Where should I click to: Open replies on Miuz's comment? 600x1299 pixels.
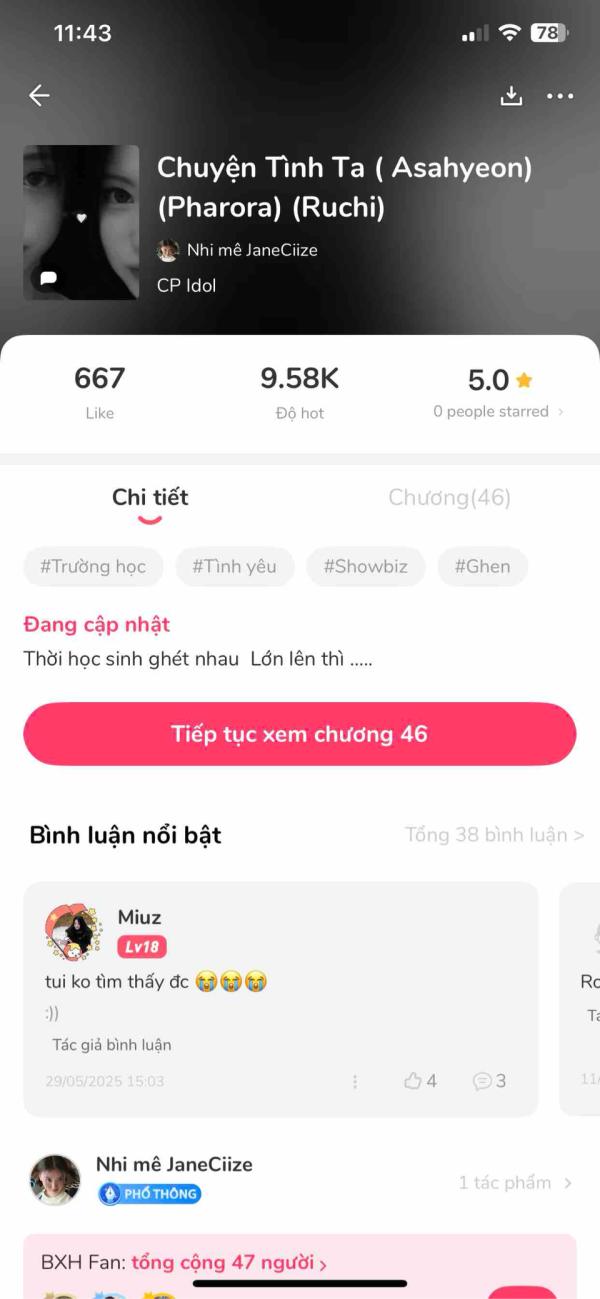[x=489, y=1081]
